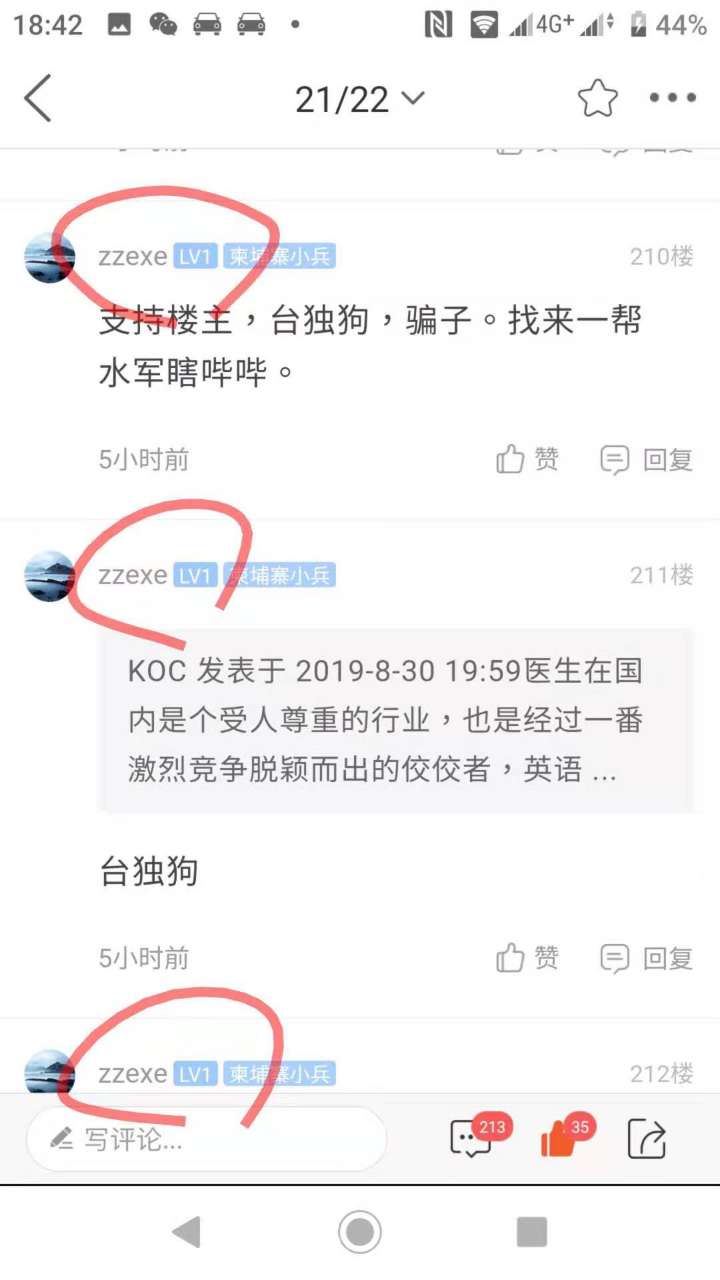The image size is (720, 1280).
Task: Tap the 写评论 comment input field
Action: pyautogui.click(x=205, y=1139)
